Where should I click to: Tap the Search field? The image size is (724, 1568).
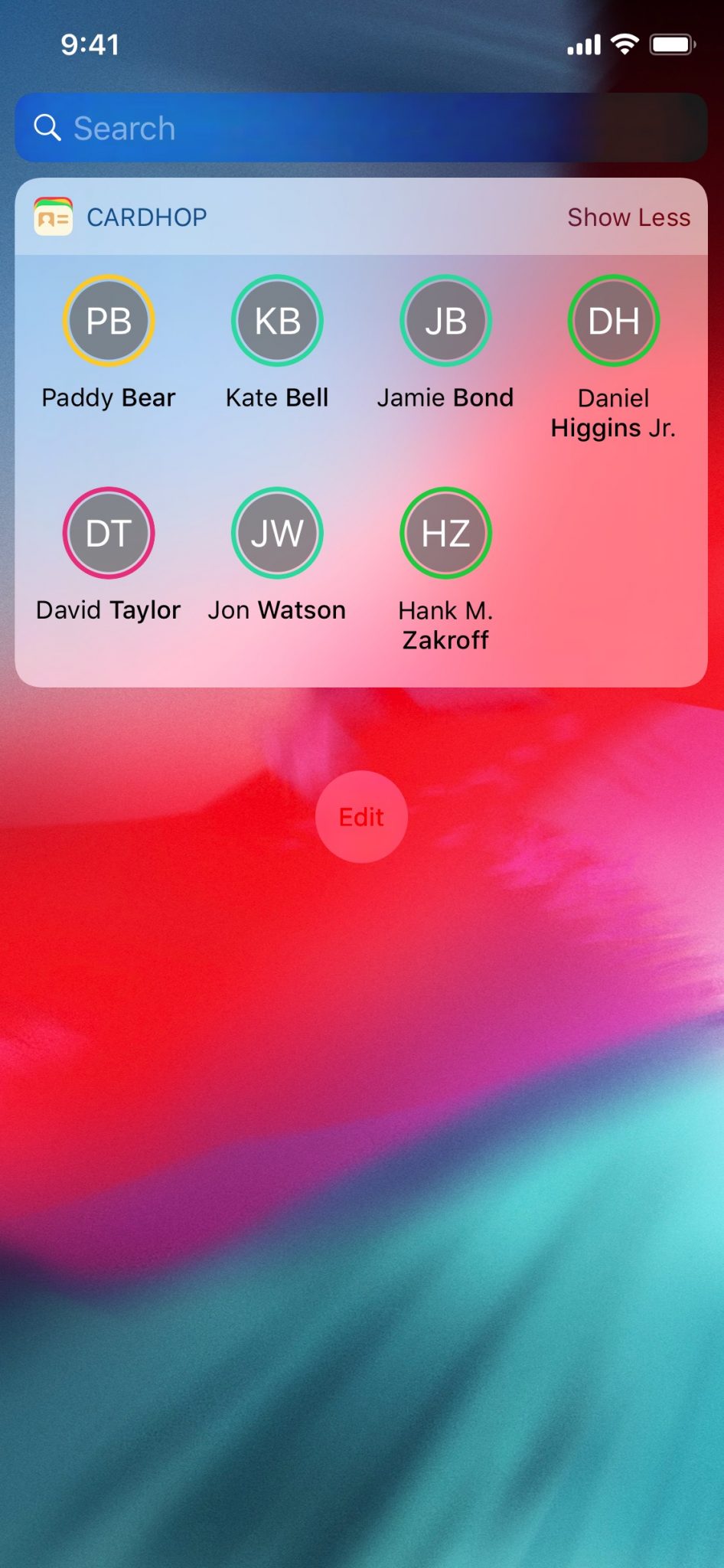point(360,128)
